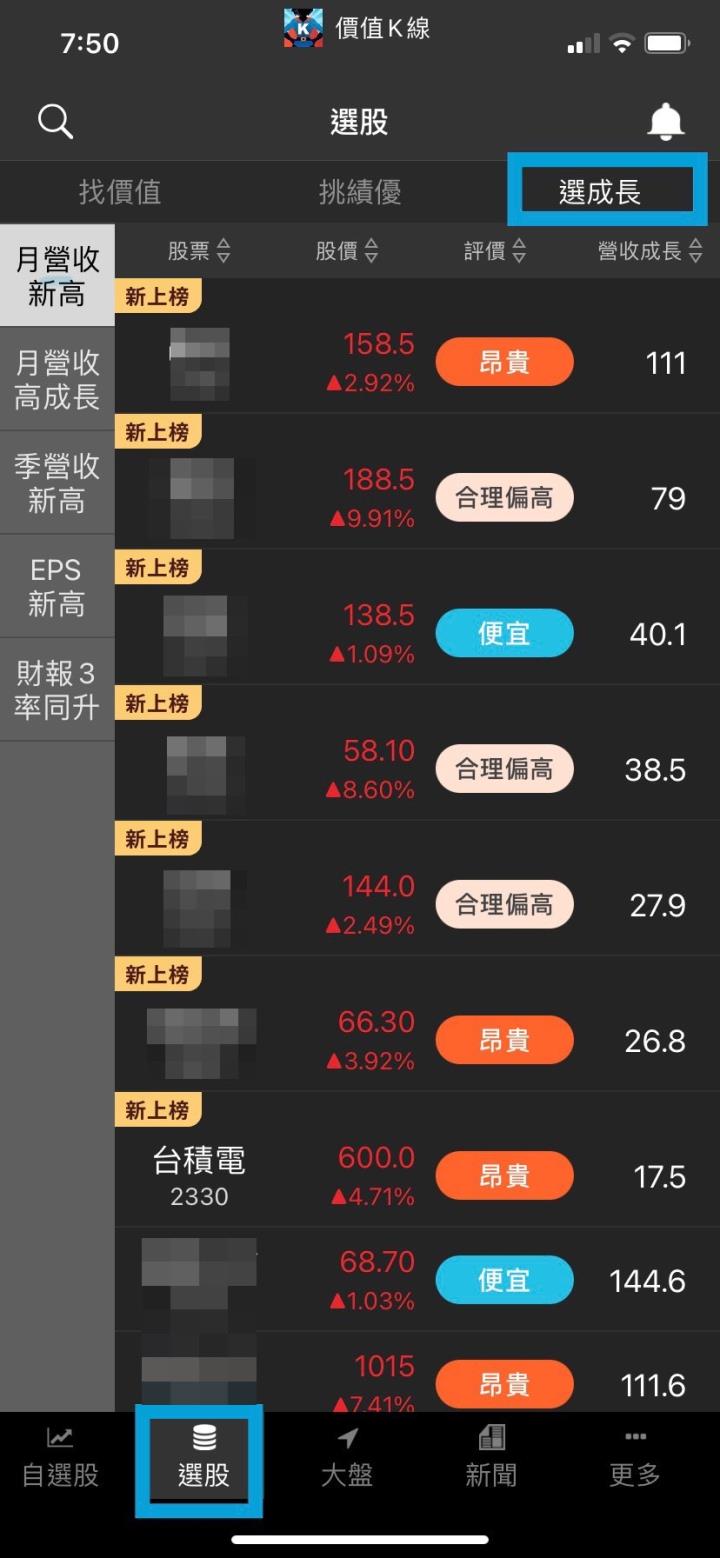Open the notifications bell

pos(665,122)
